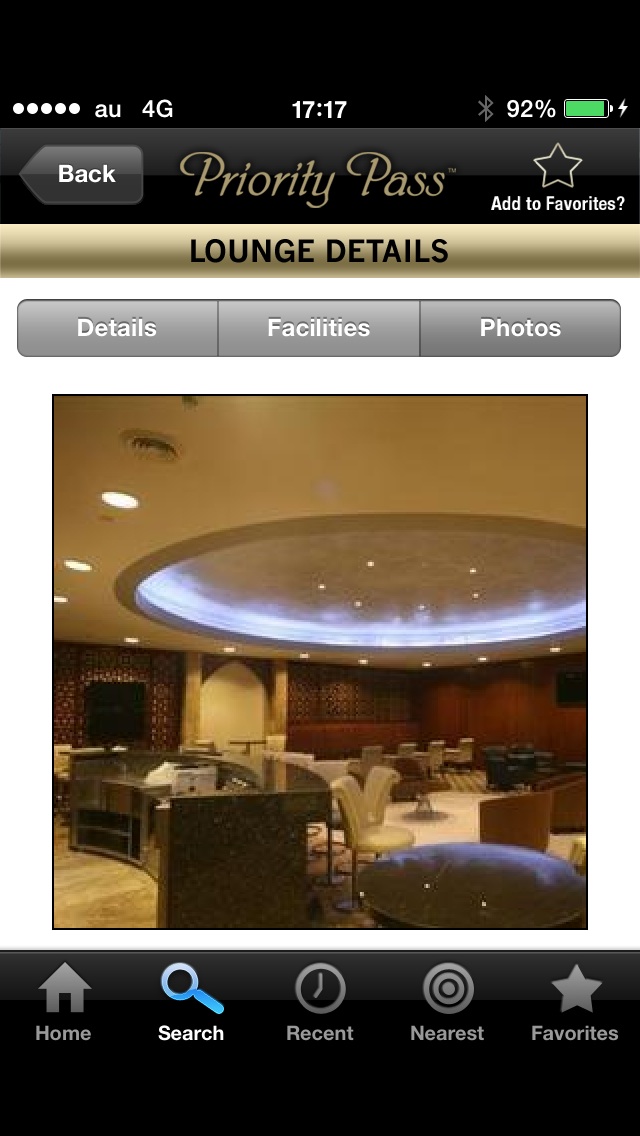Open the Facilities segment
Viewport: 640px width, 1136px height.
pos(319,328)
